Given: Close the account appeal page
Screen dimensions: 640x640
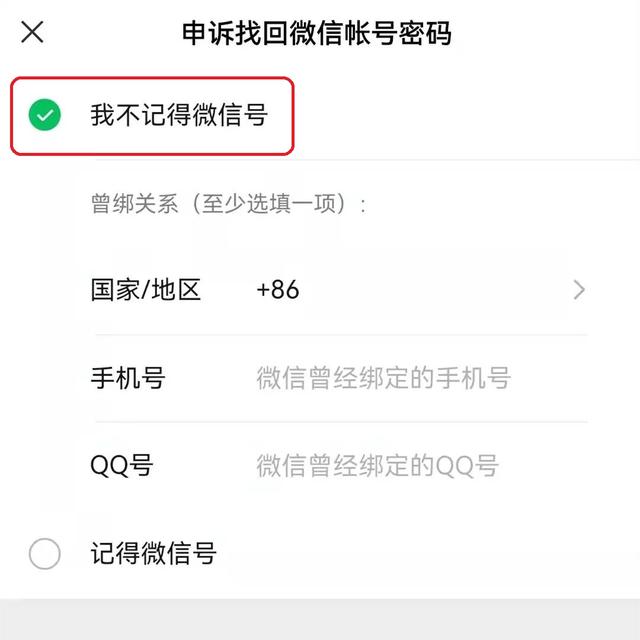Looking at the screenshot, I should pos(33,32).
